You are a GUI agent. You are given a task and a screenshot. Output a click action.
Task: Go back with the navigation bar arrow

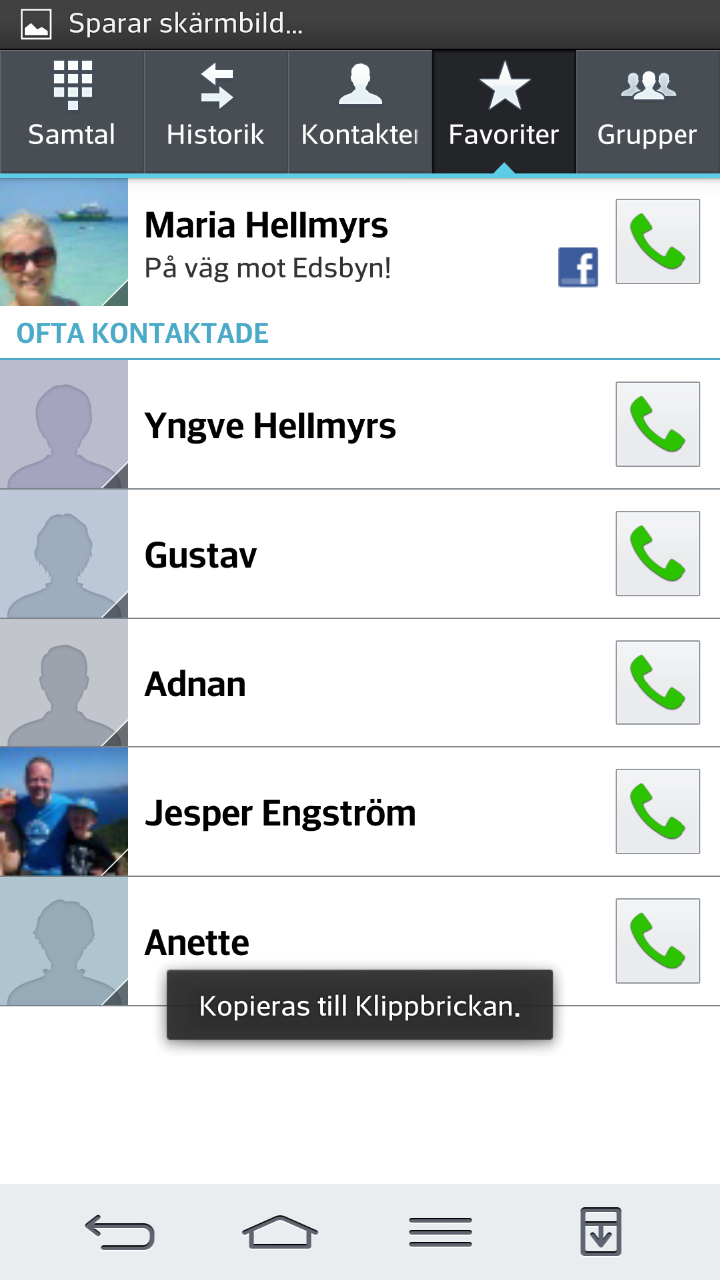click(x=120, y=1232)
